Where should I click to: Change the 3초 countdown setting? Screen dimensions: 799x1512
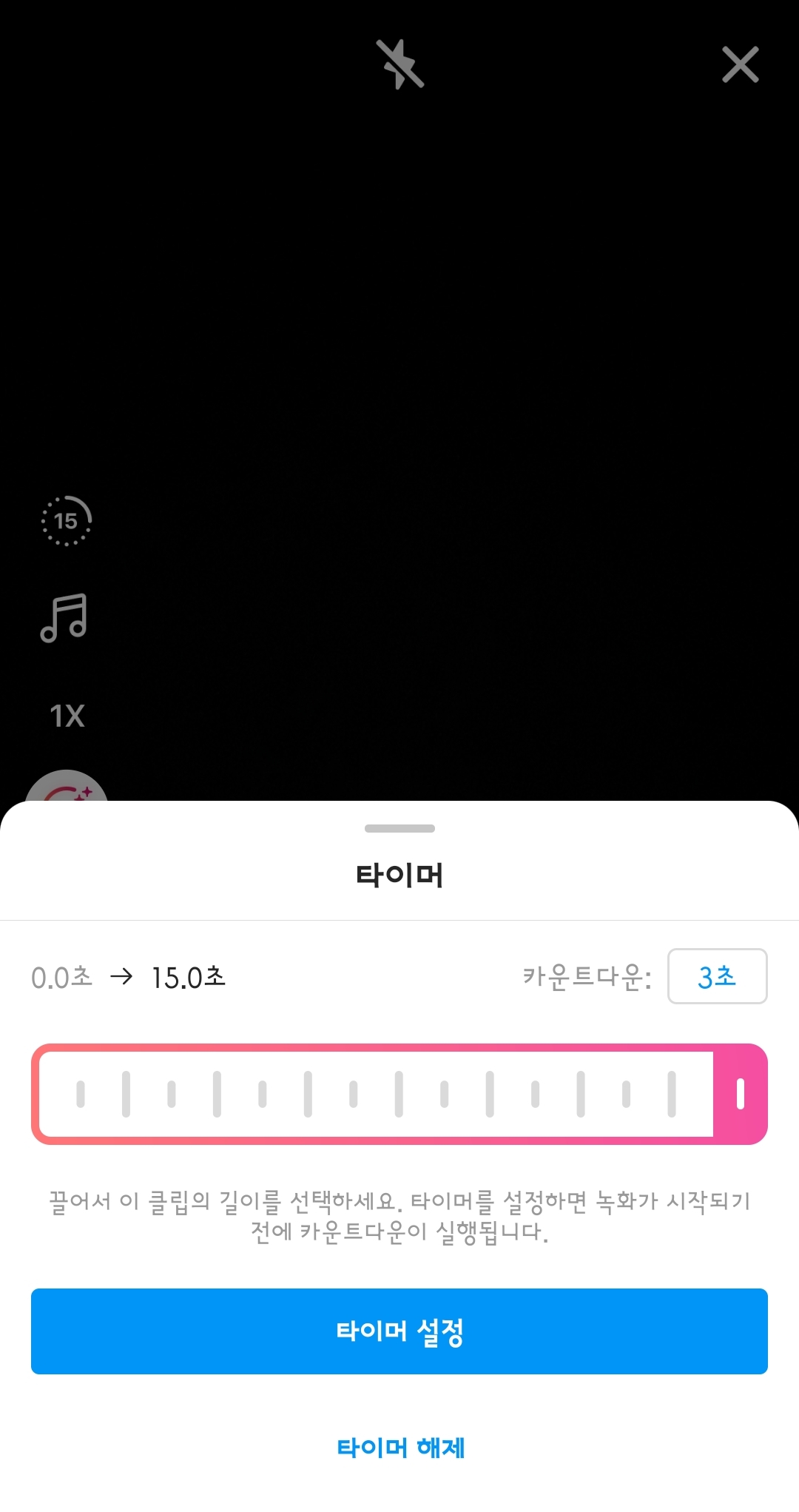click(x=716, y=976)
